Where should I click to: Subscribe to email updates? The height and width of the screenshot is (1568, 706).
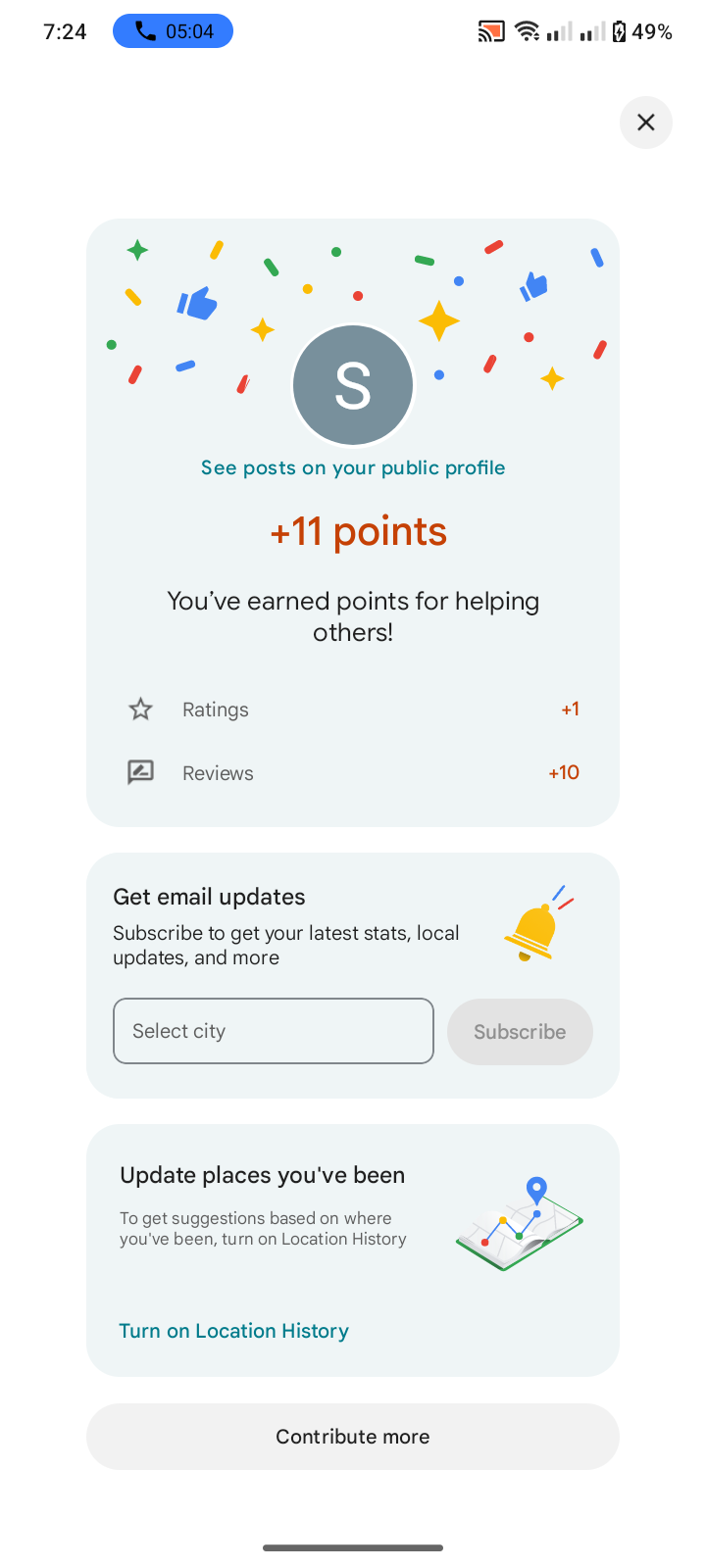pyautogui.click(x=520, y=1032)
